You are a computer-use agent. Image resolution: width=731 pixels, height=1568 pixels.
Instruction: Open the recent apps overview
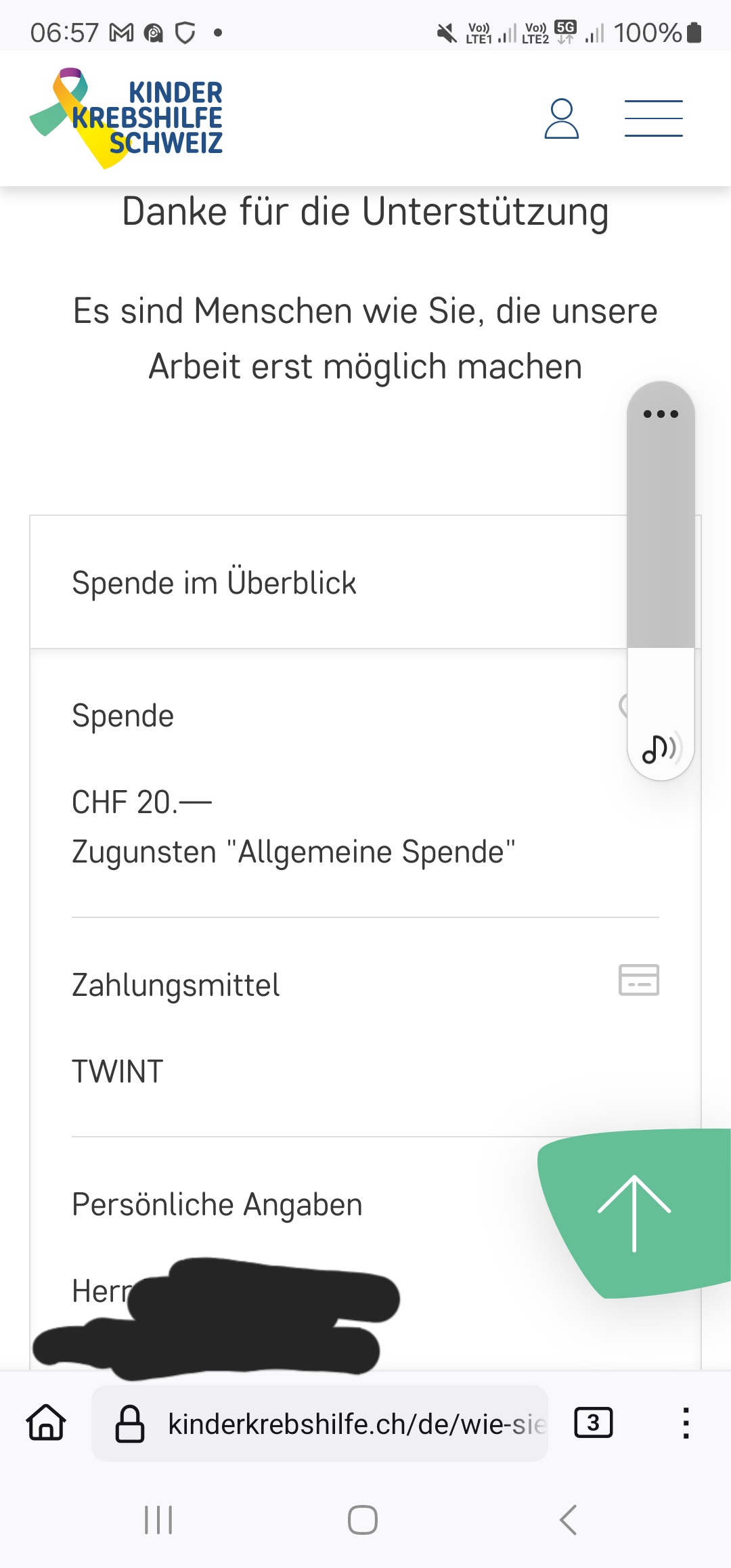point(158,1520)
